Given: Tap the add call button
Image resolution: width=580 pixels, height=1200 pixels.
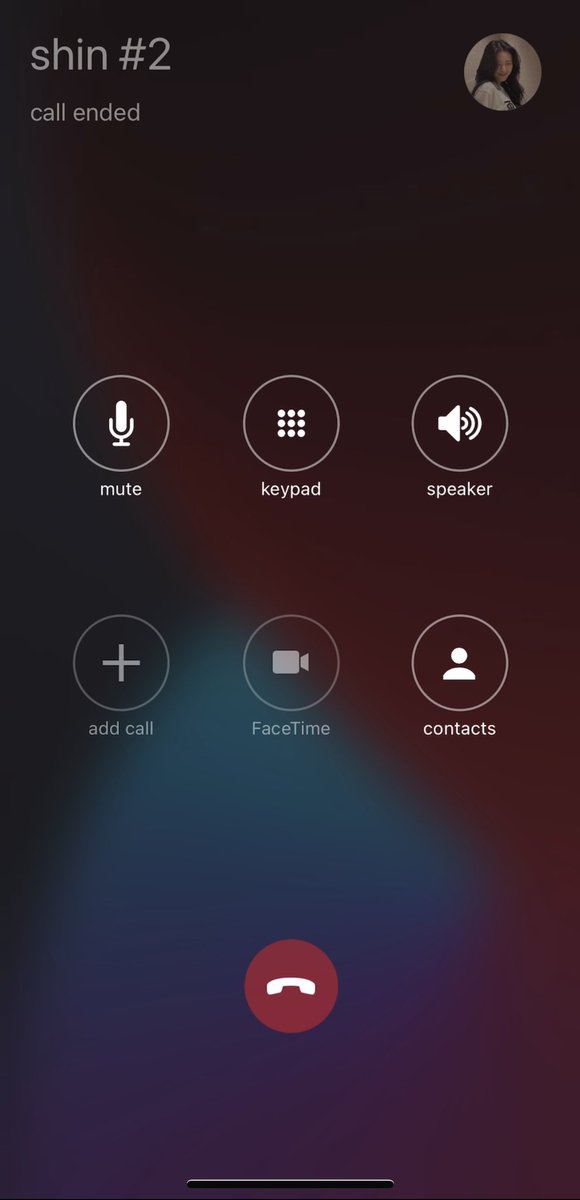Looking at the screenshot, I should (121, 663).
